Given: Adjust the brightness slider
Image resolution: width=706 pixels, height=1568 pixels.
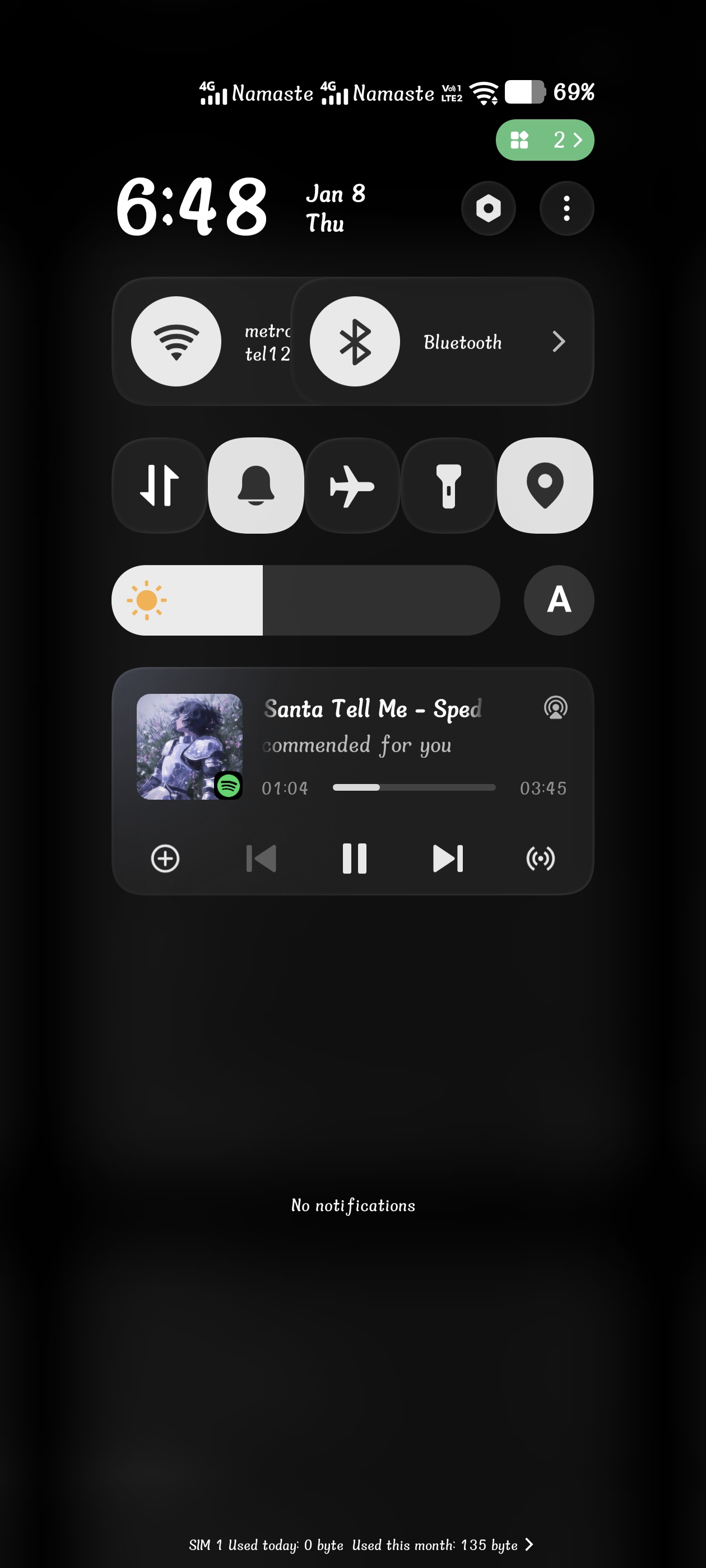Looking at the screenshot, I should [x=305, y=600].
